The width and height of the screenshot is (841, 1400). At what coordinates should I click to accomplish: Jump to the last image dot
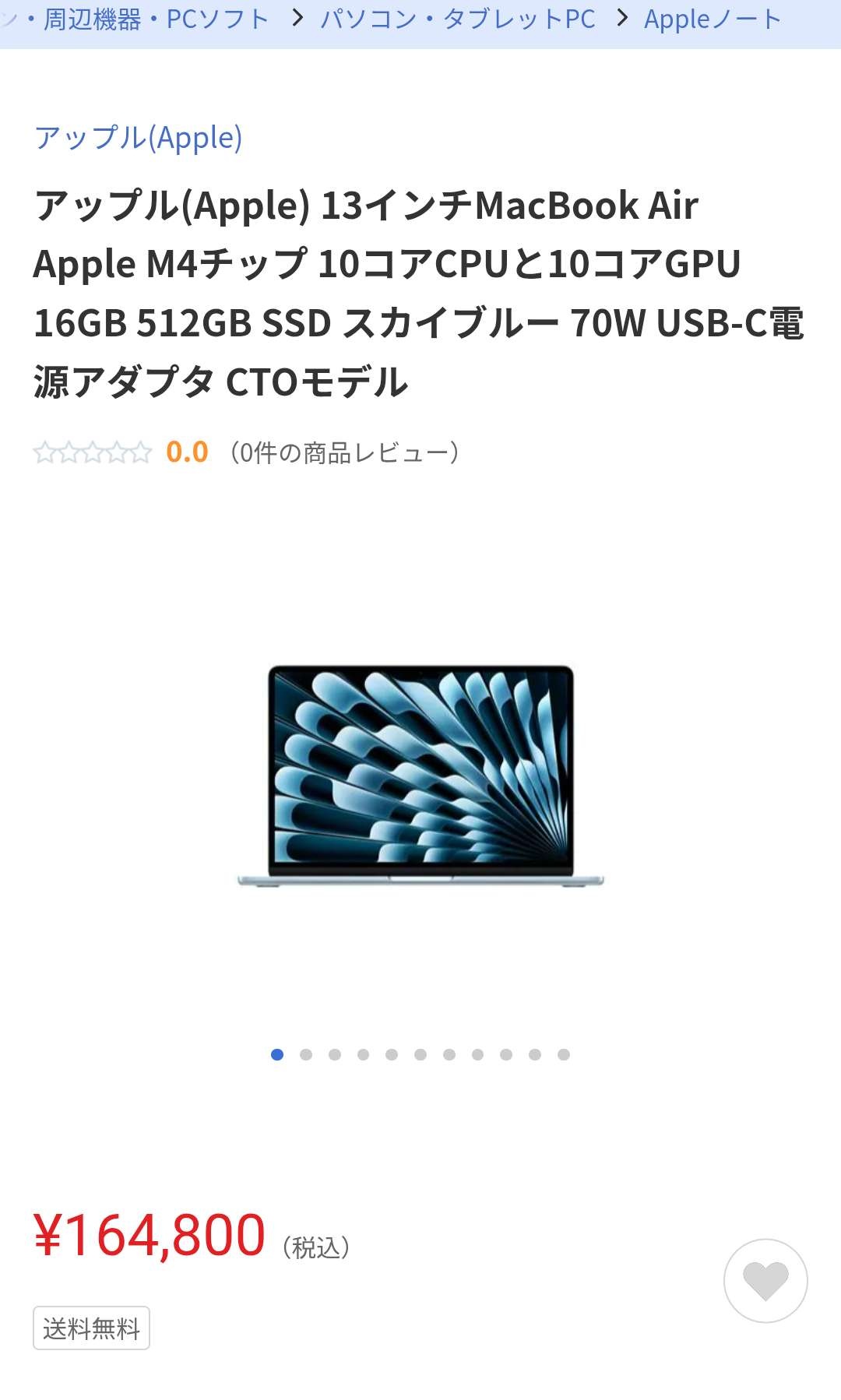click(564, 1054)
